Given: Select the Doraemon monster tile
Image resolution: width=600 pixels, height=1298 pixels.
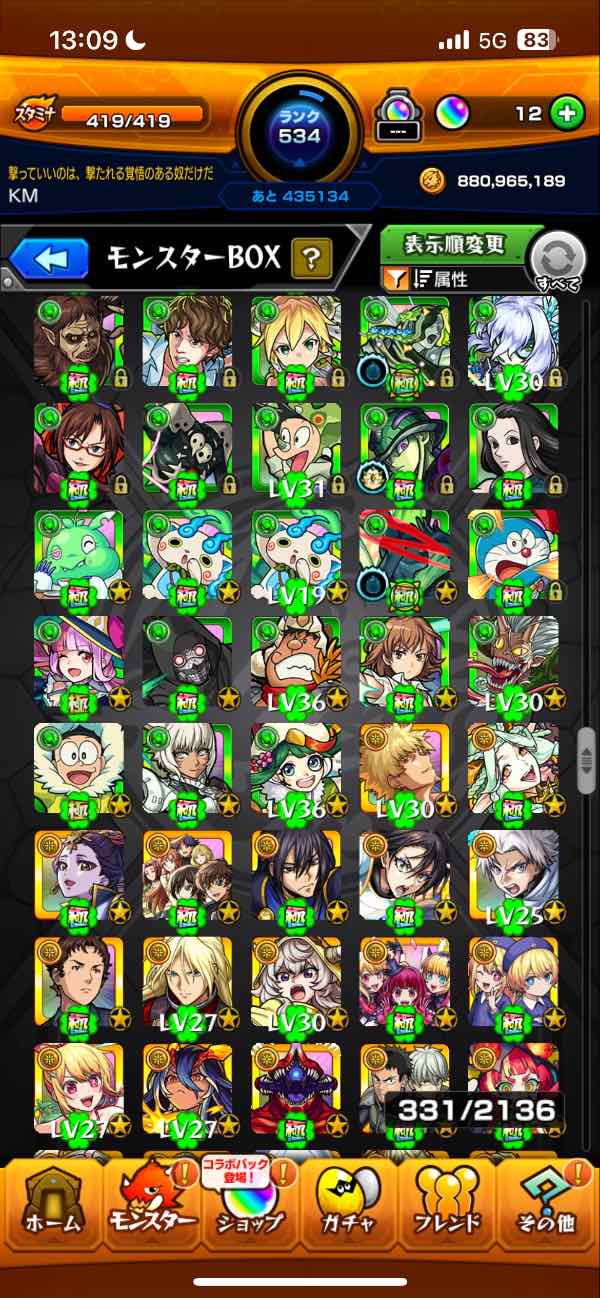Looking at the screenshot, I should 513,557.
